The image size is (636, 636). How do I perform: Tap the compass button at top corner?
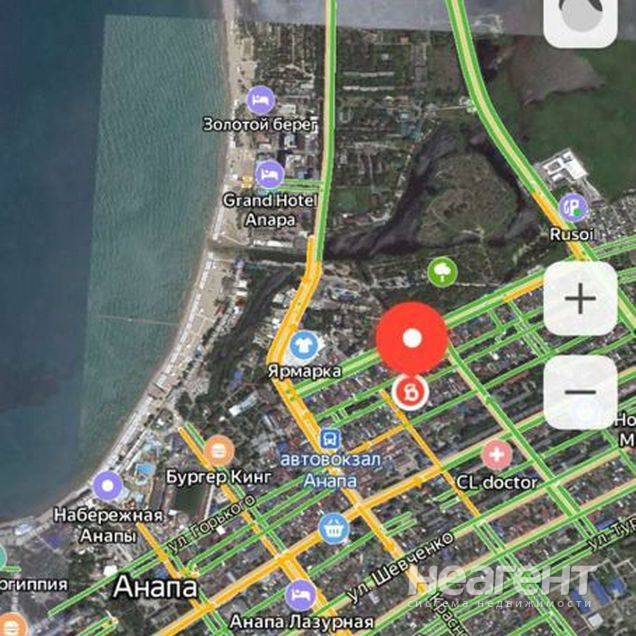(x=580, y=18)
